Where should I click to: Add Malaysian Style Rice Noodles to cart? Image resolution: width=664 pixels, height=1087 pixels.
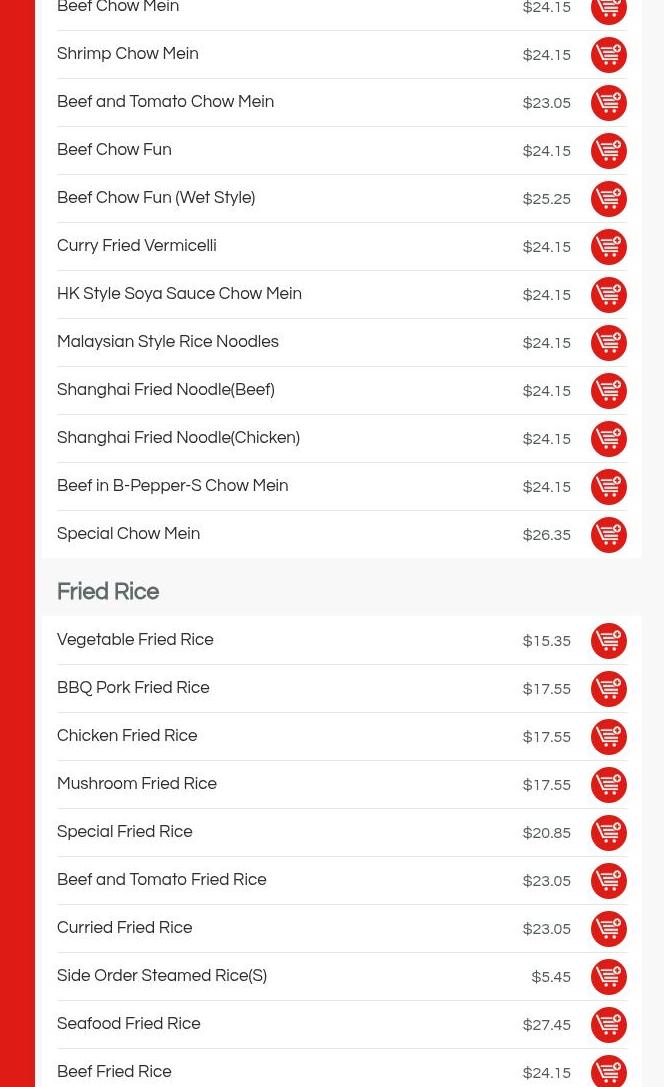click(609, 342)
